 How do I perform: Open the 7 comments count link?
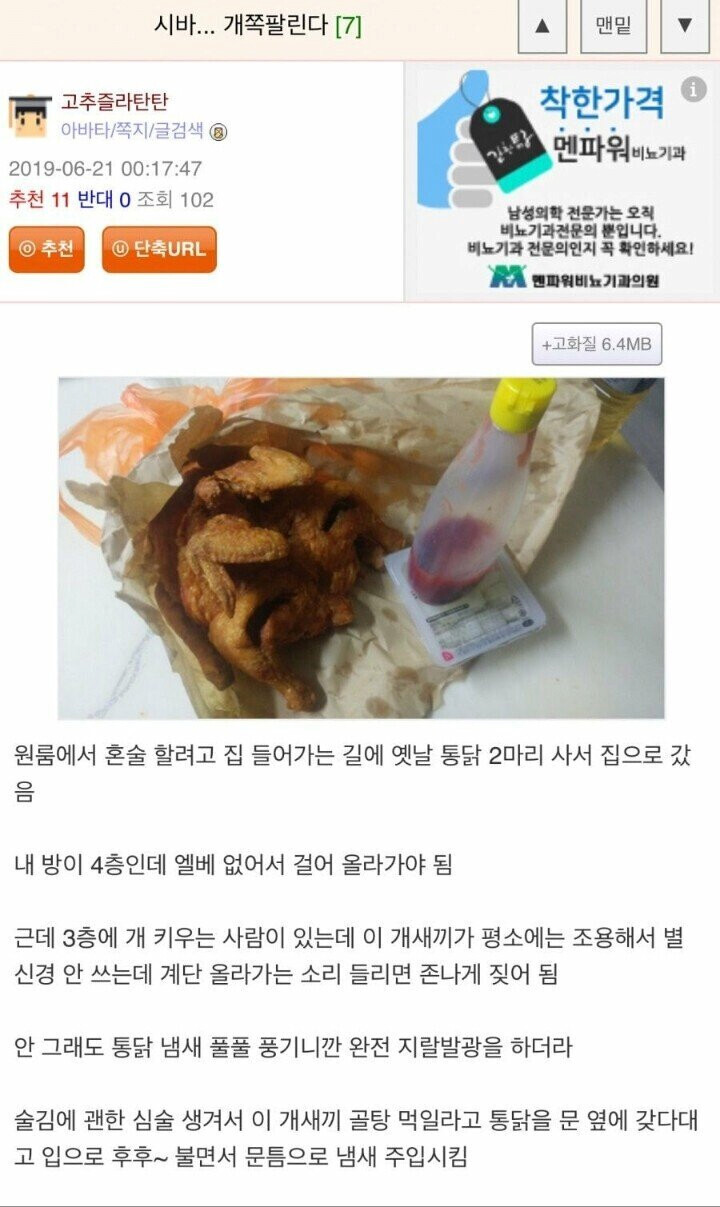[348, 26]
